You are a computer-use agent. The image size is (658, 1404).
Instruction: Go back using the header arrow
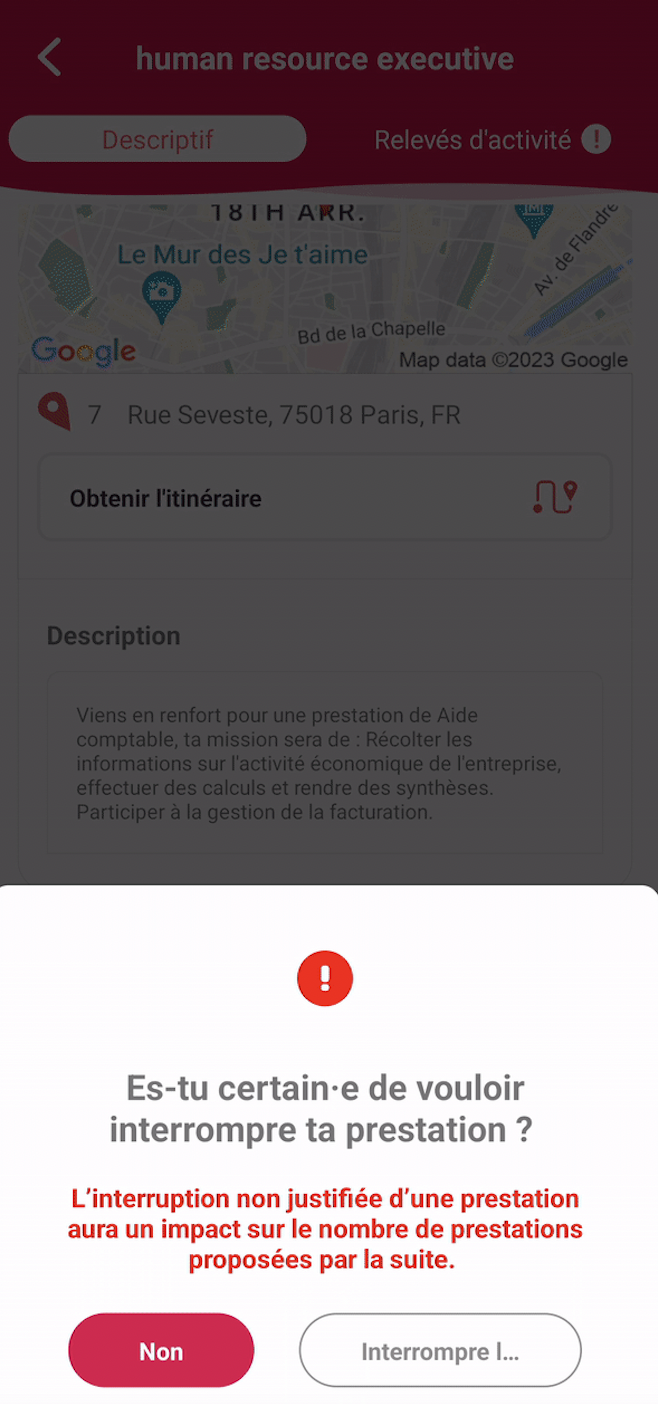click(50, 58)
